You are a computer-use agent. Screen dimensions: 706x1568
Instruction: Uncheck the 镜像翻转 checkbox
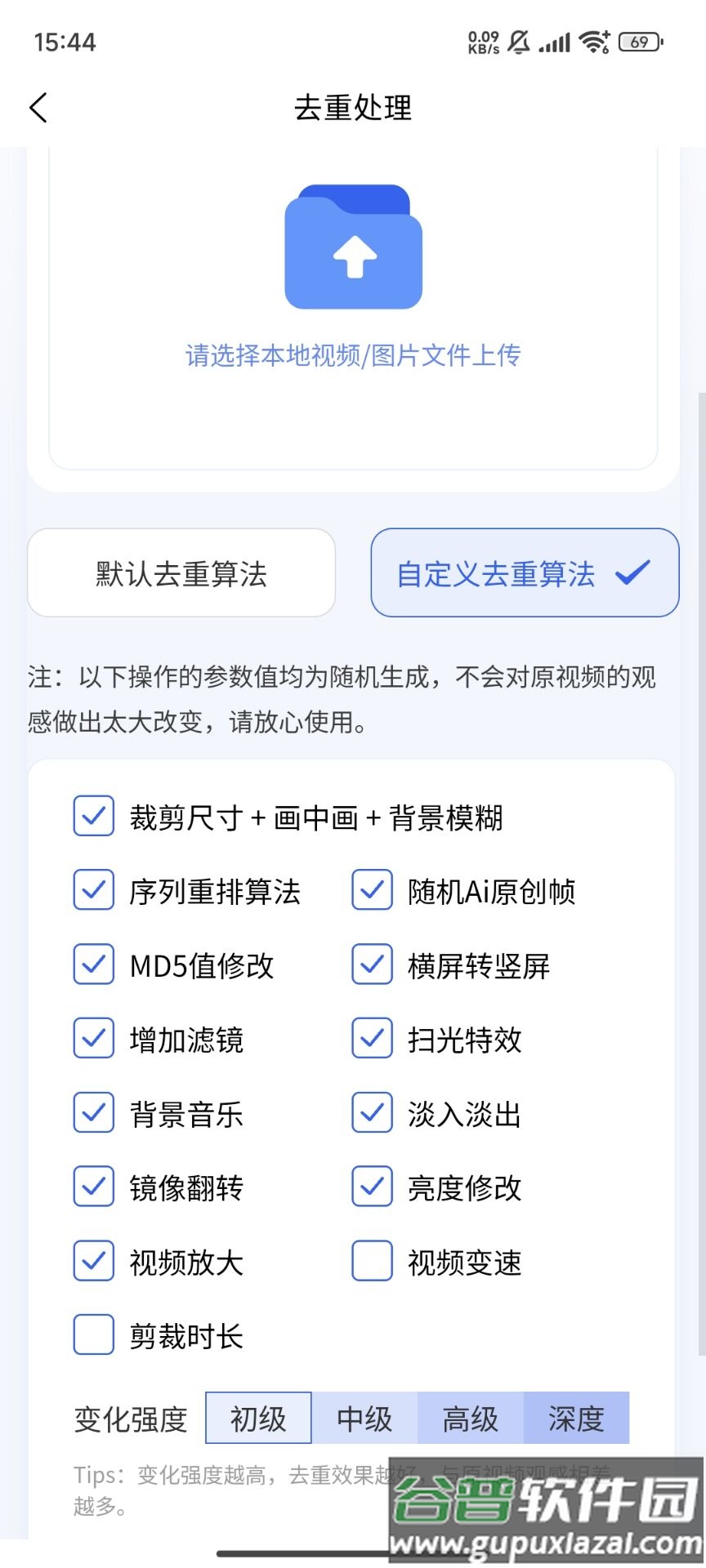tap(94, 1187)
